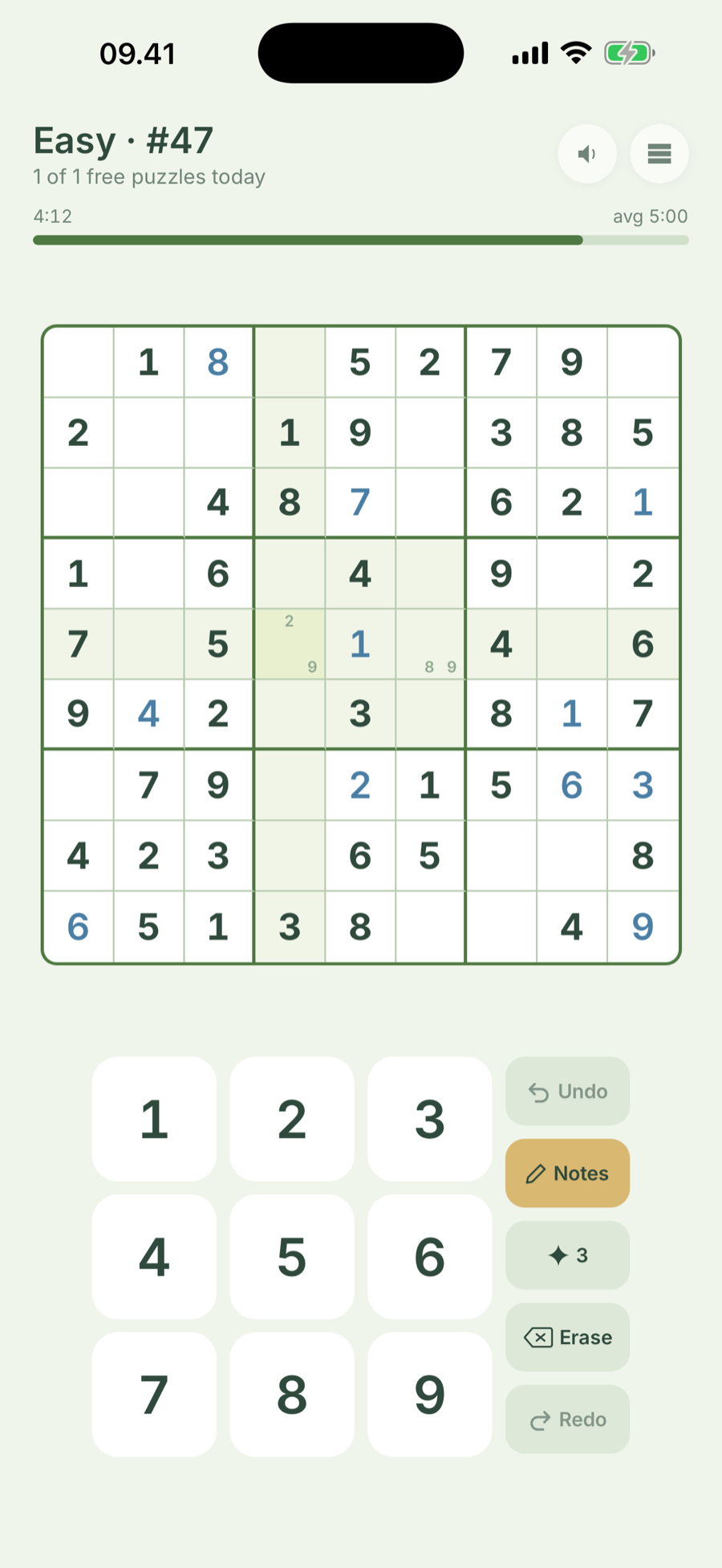Use a hint with the sparkle button
The width and height of the screenshot is (722, 1568).
point(567,1255)
